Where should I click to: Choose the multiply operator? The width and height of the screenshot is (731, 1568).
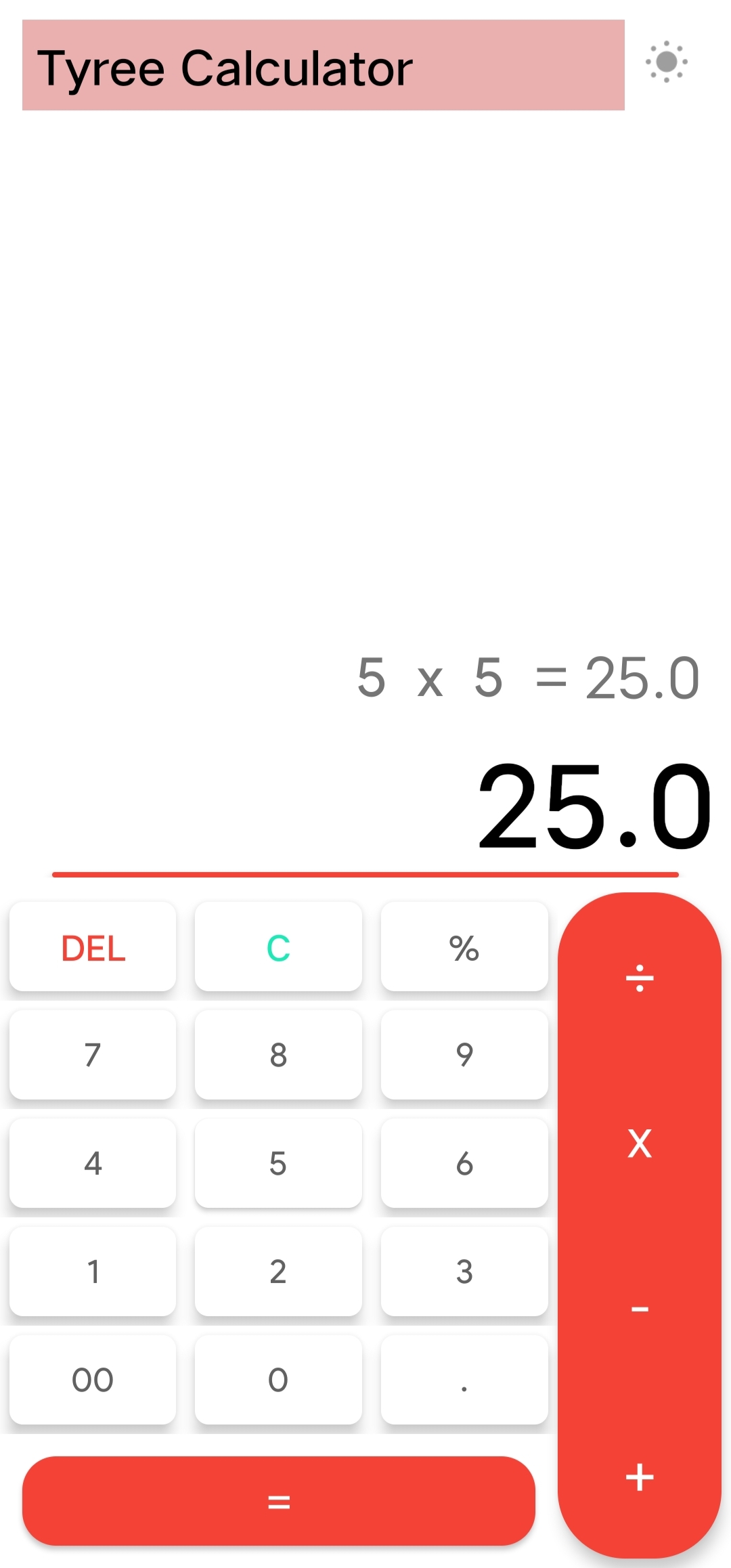pos(640,1144)
